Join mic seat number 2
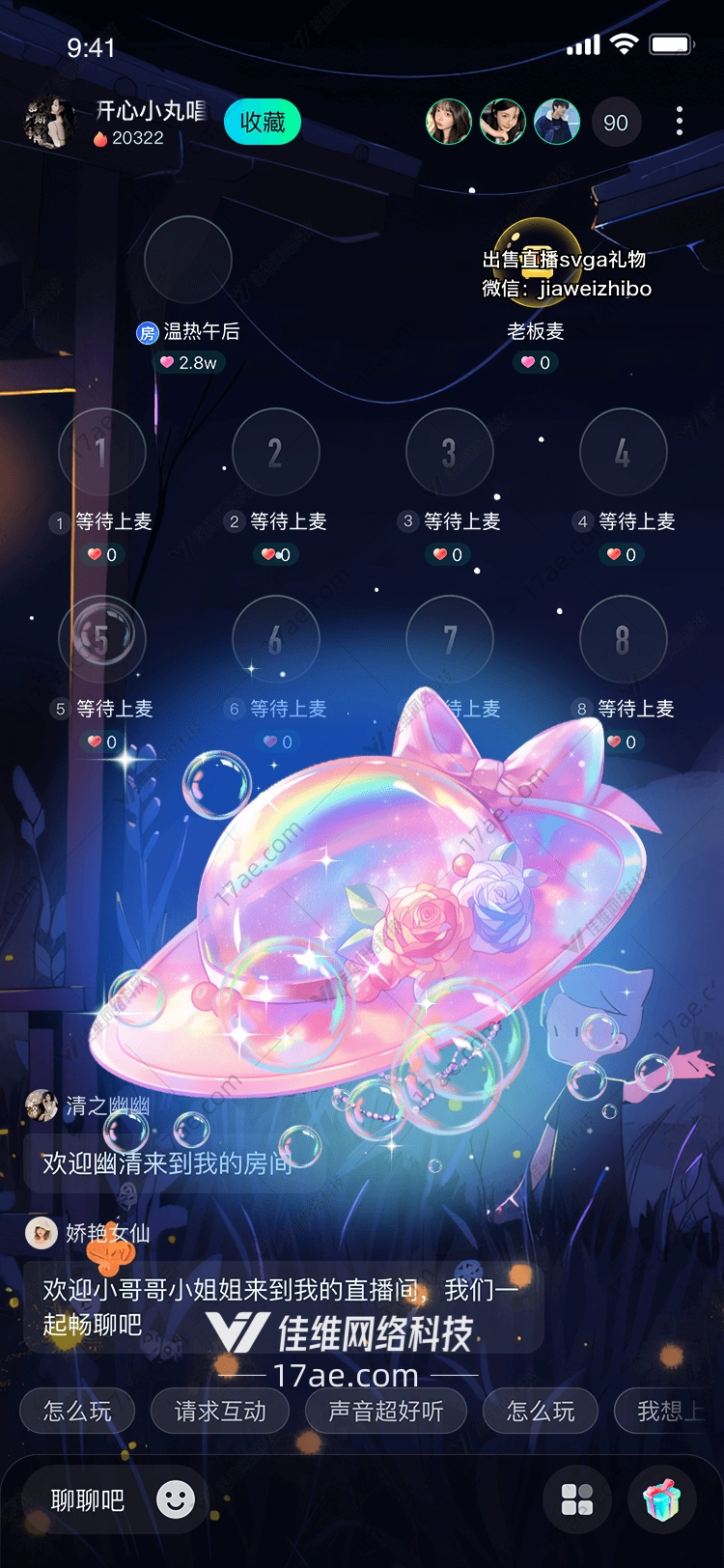Screen dimensions: 724x1568 pyautogui.click(x=275, y=452)
